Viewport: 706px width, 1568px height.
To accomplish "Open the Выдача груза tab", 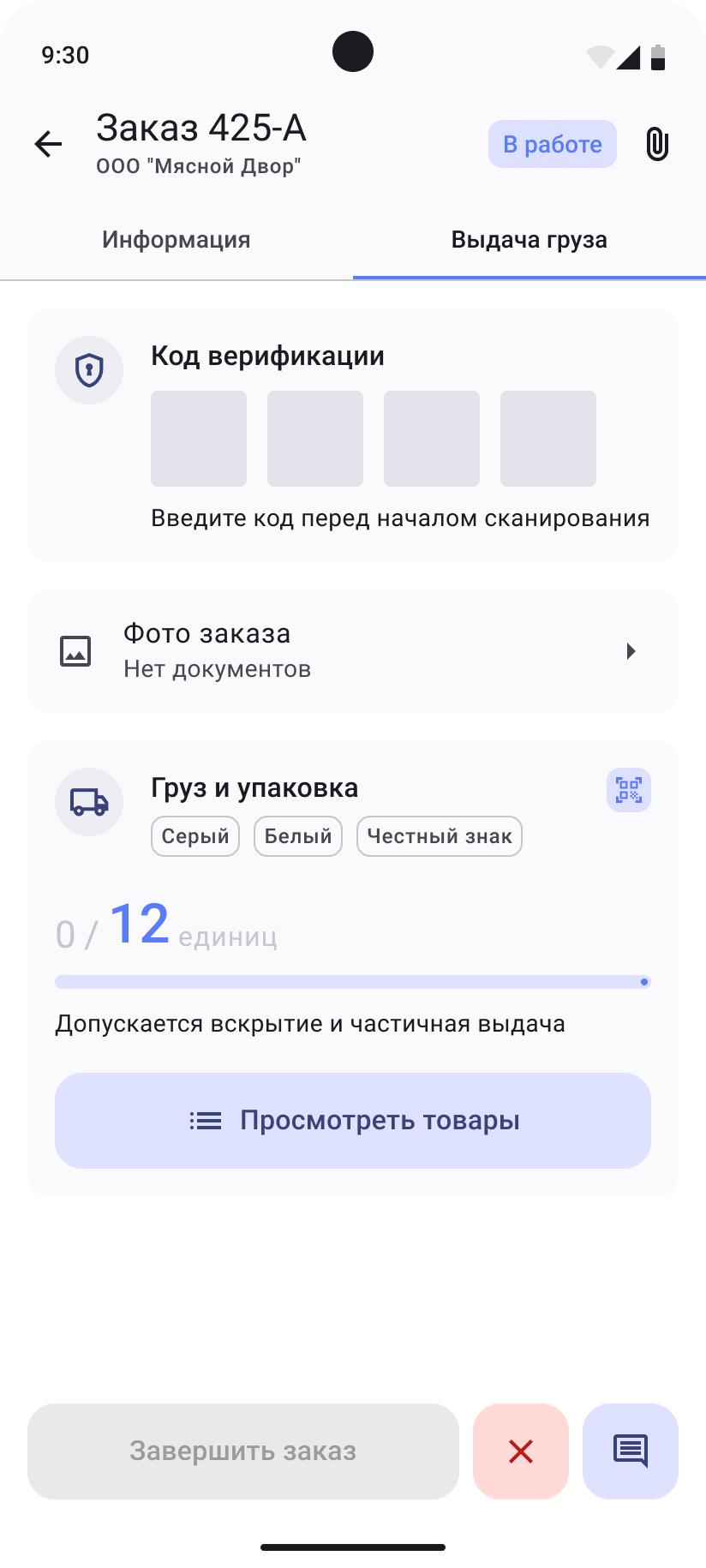I will click(x=529, y=239).
